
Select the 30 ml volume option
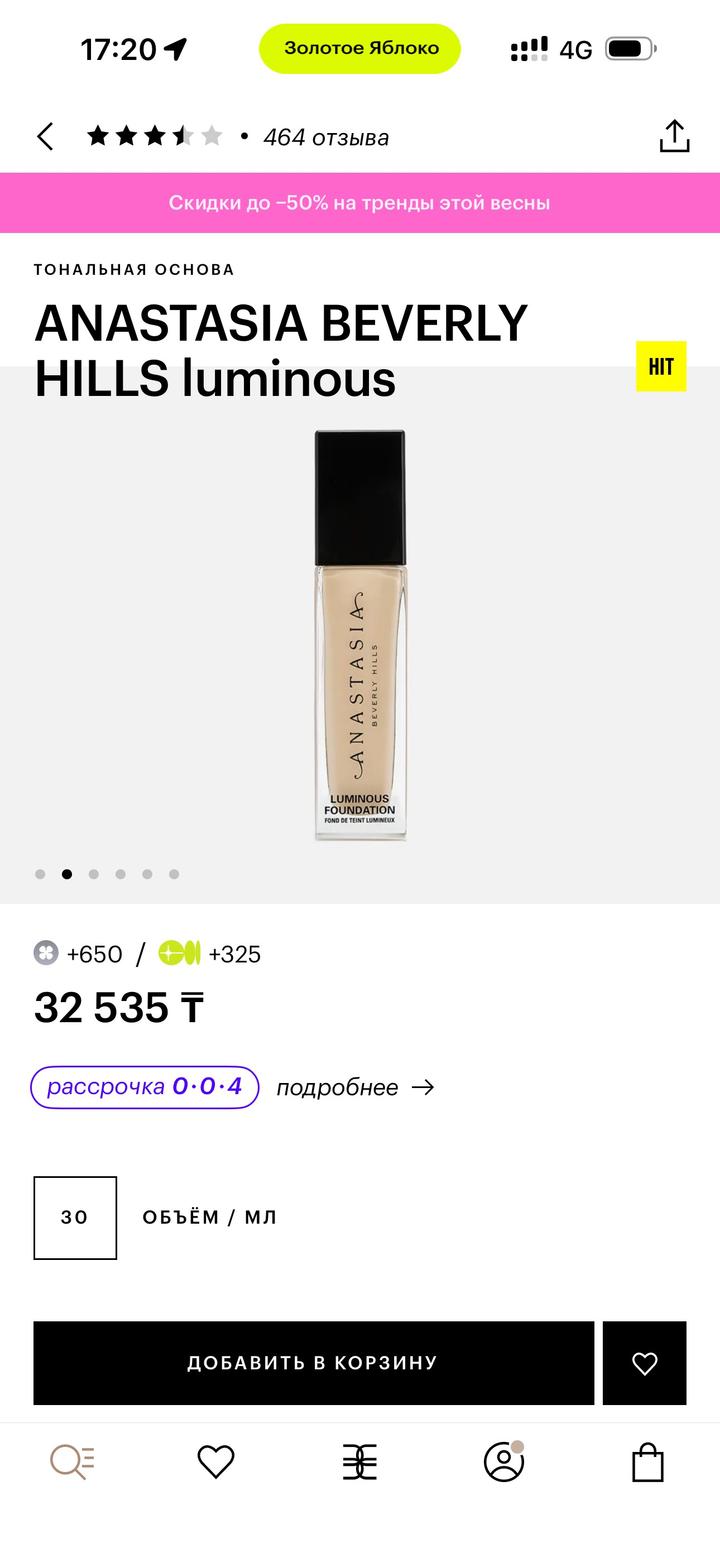pos(75,1218)
